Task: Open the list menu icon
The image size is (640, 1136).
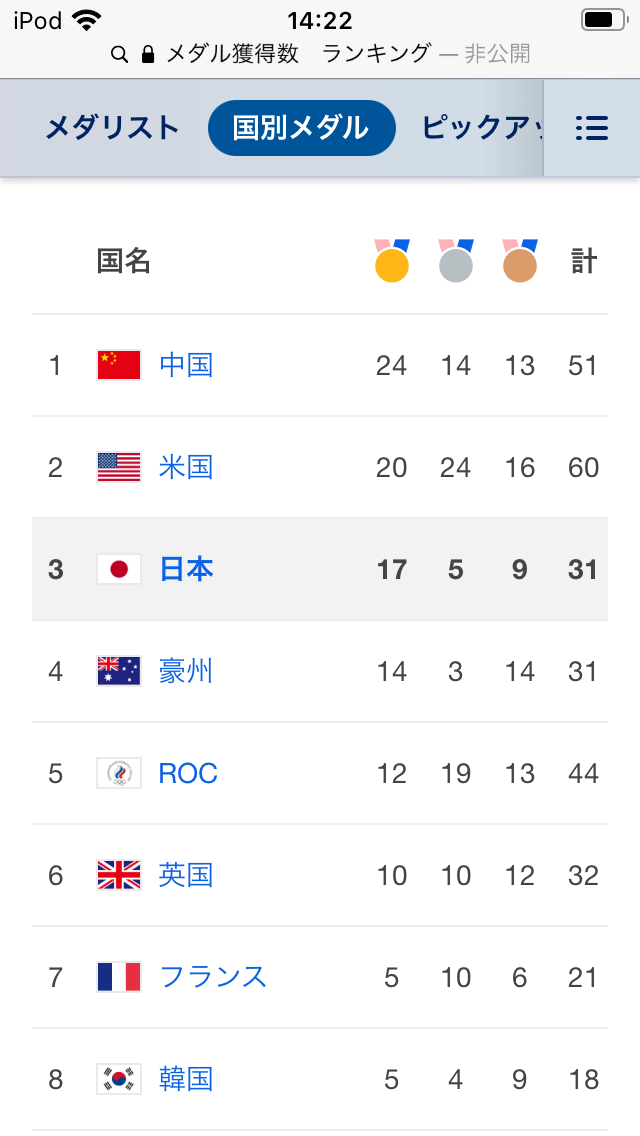Action: [592, 128]
